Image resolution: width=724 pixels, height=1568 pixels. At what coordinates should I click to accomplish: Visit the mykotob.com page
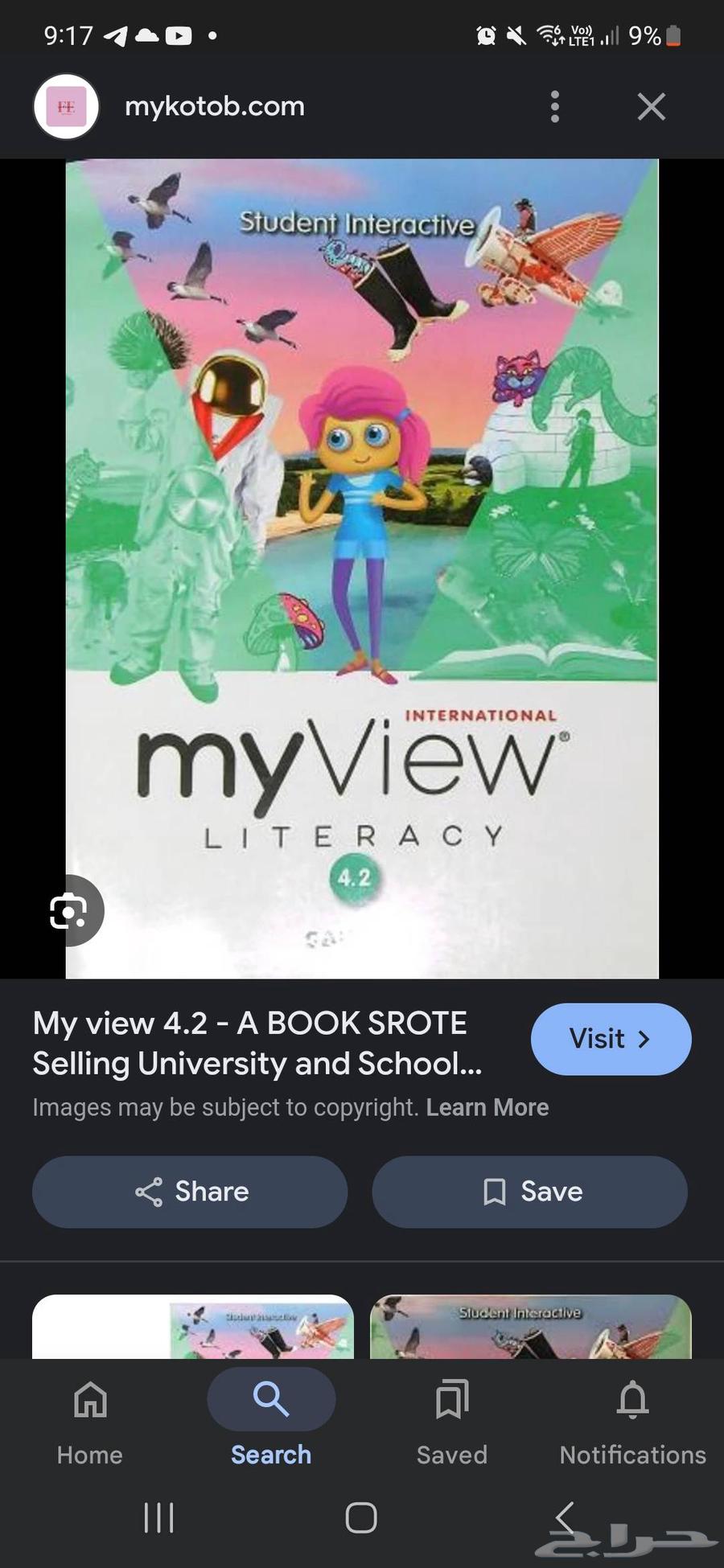(x=610, y=1039)
